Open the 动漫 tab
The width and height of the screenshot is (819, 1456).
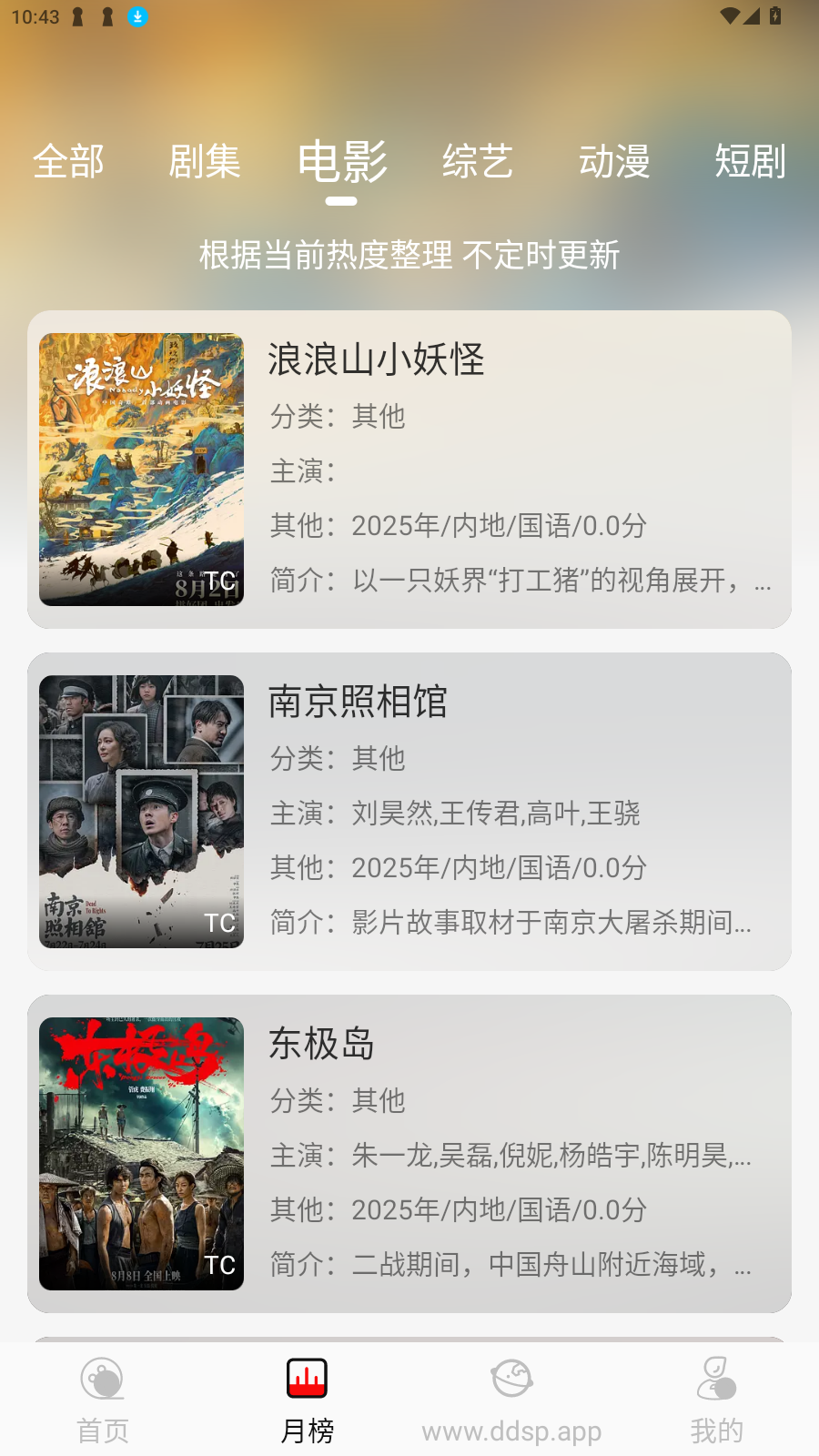pos(615,162)
